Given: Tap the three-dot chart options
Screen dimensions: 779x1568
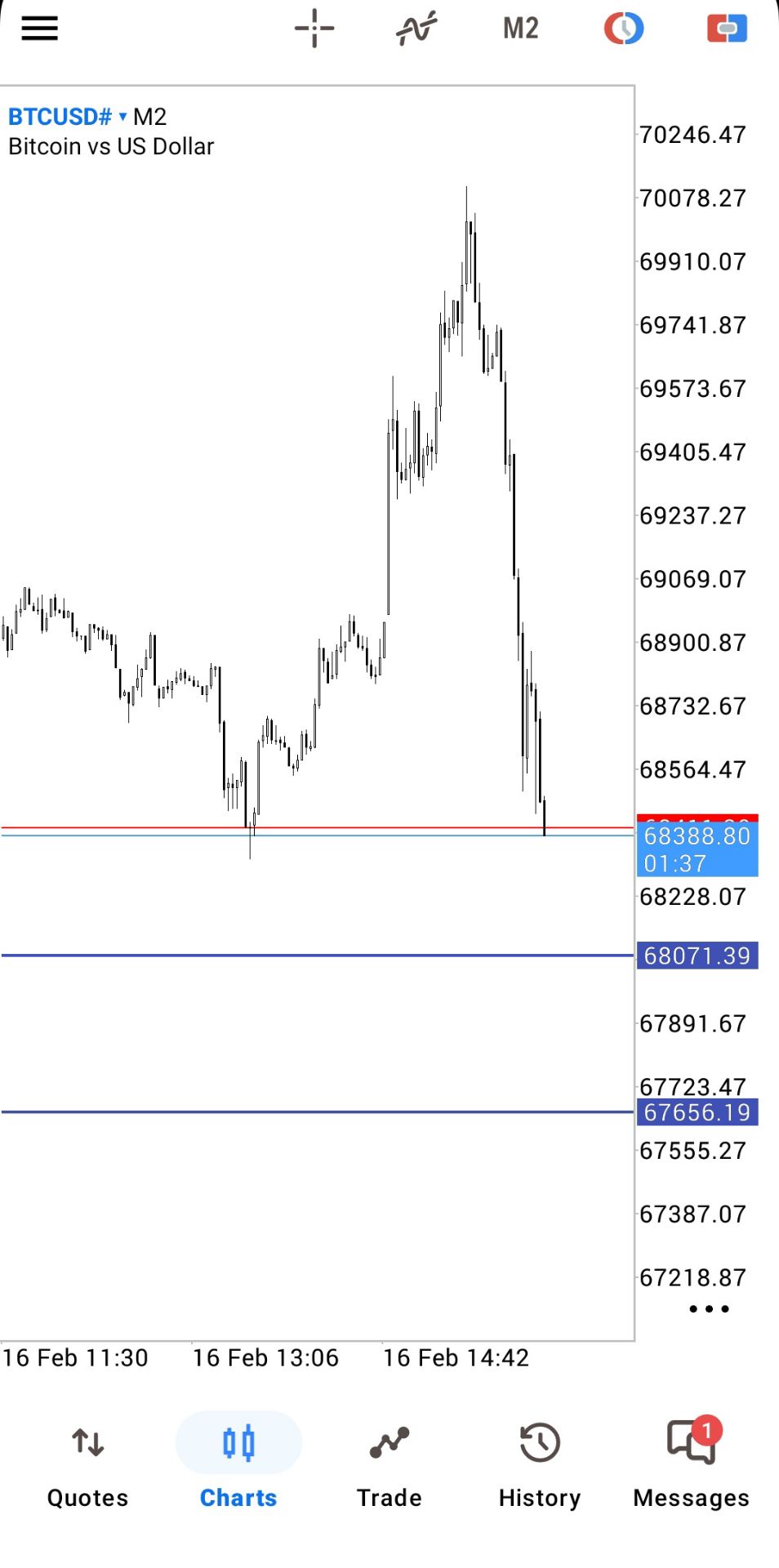Looking at the screenshot, I should click(709, 1309).
